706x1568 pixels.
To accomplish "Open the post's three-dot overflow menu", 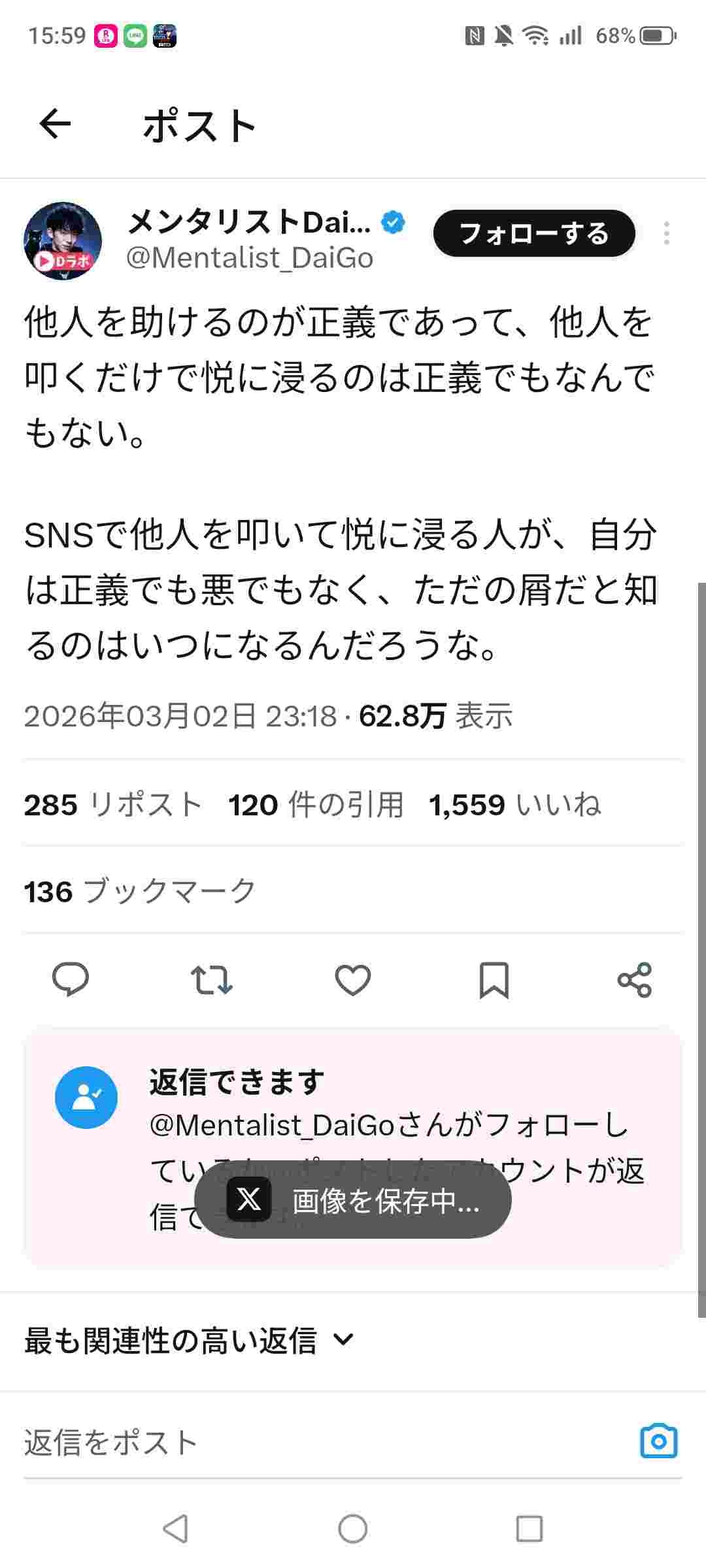I will 666,233.
